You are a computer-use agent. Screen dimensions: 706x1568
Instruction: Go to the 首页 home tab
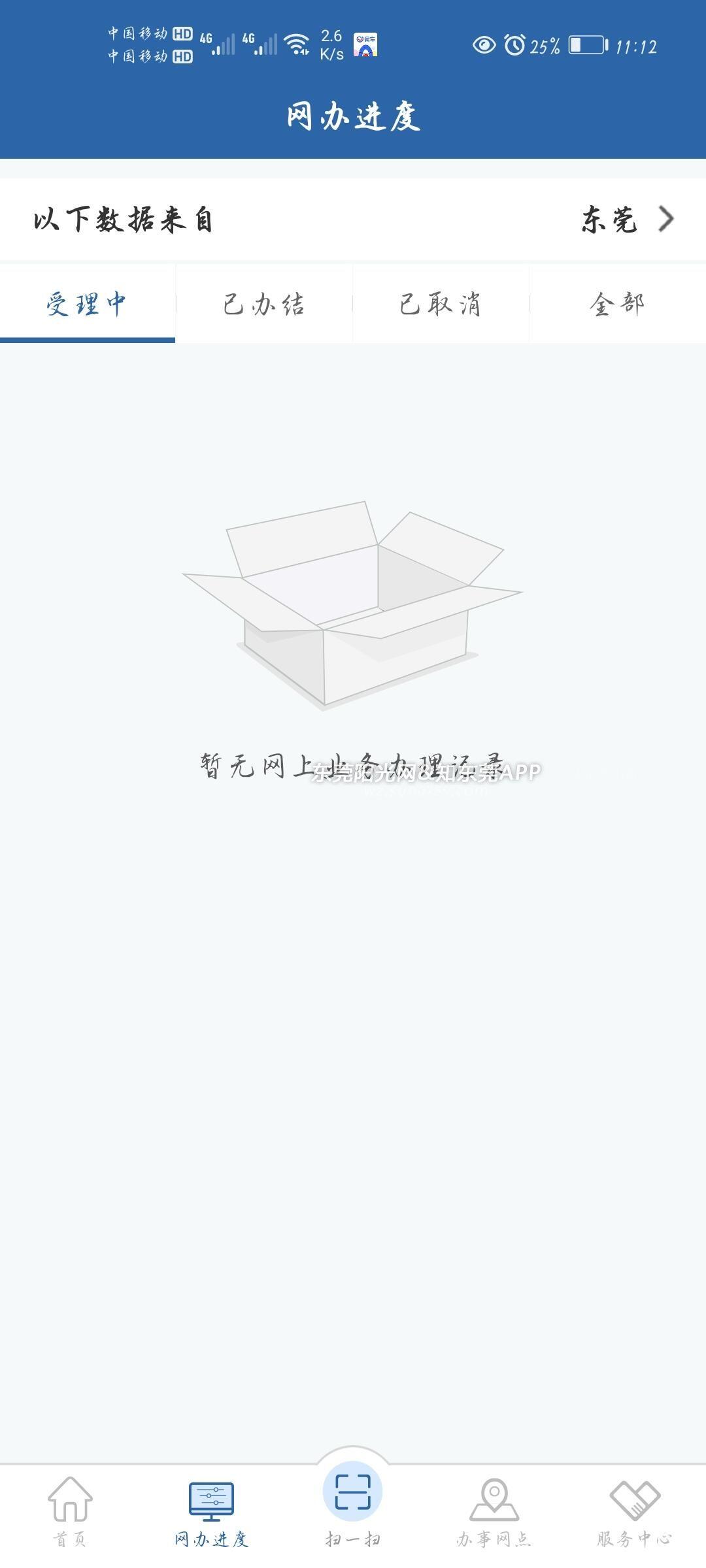(70, 1512)
